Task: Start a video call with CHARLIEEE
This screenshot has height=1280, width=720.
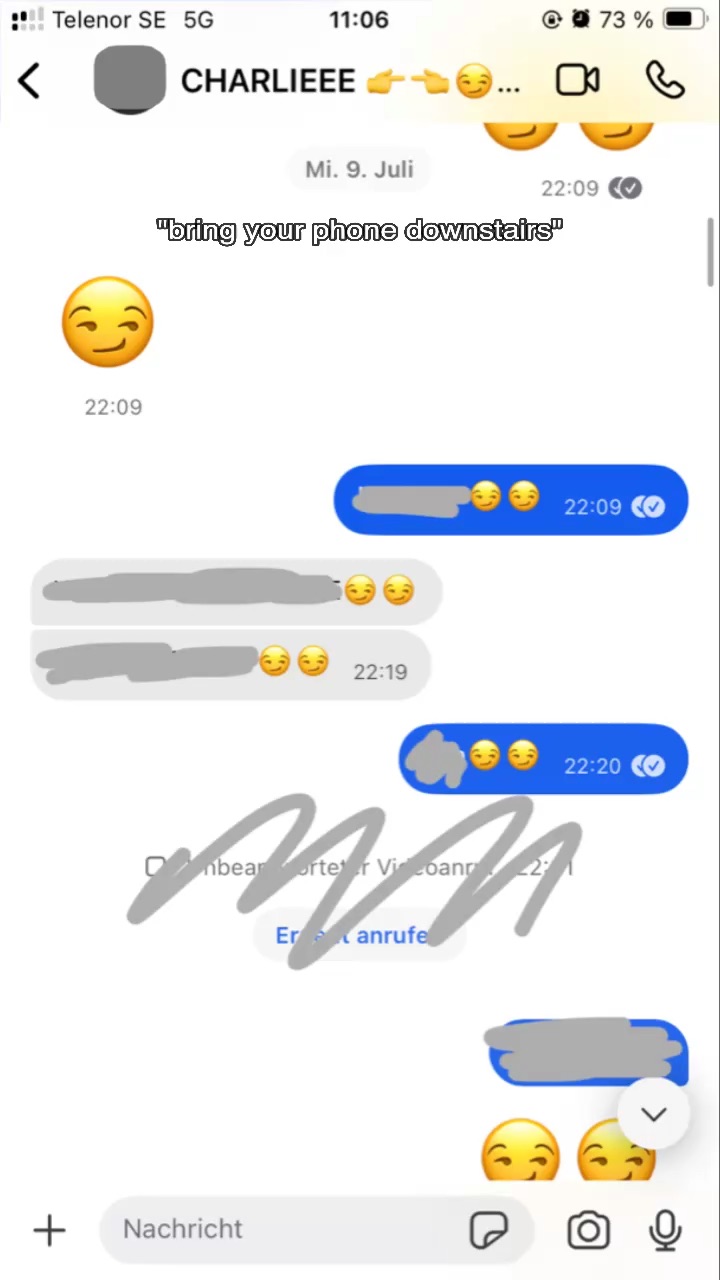Action: click(577, 81)
